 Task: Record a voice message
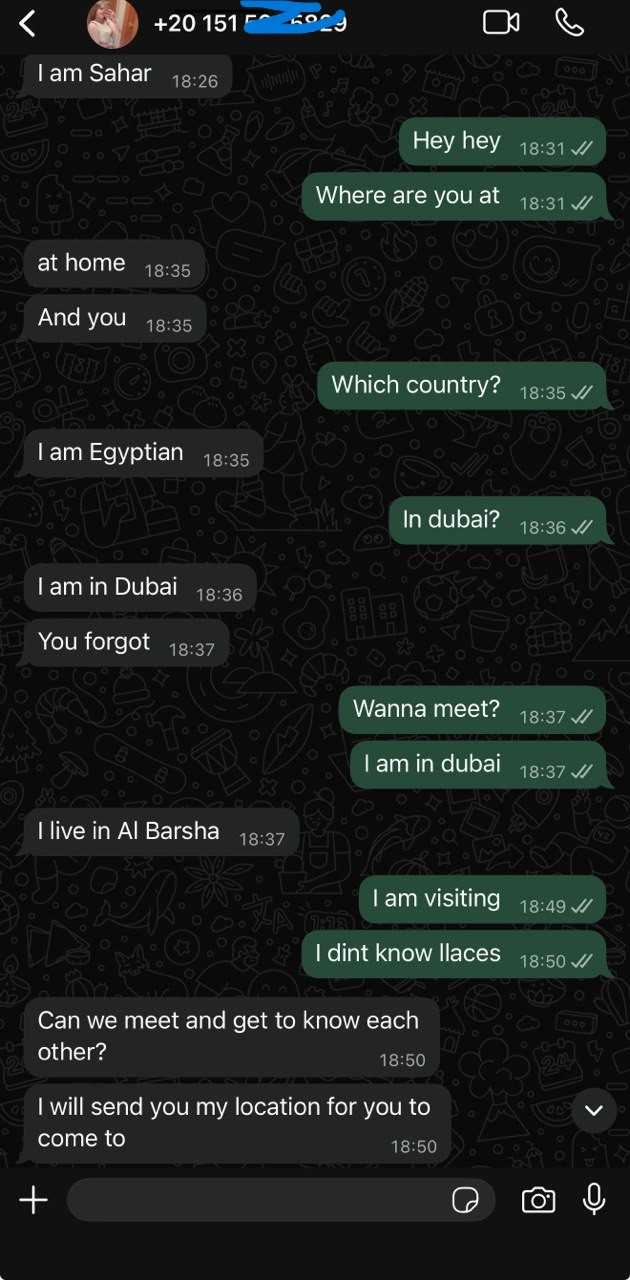(x=594, y=1199)
